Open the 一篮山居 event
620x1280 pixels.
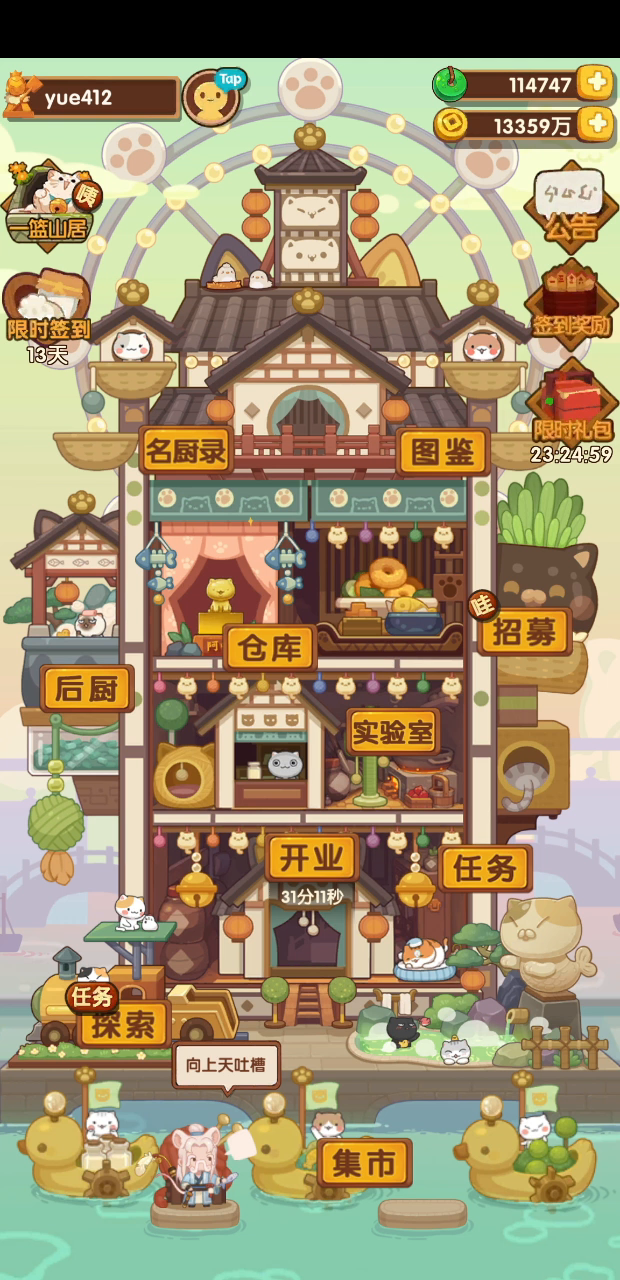pos(47,207)
